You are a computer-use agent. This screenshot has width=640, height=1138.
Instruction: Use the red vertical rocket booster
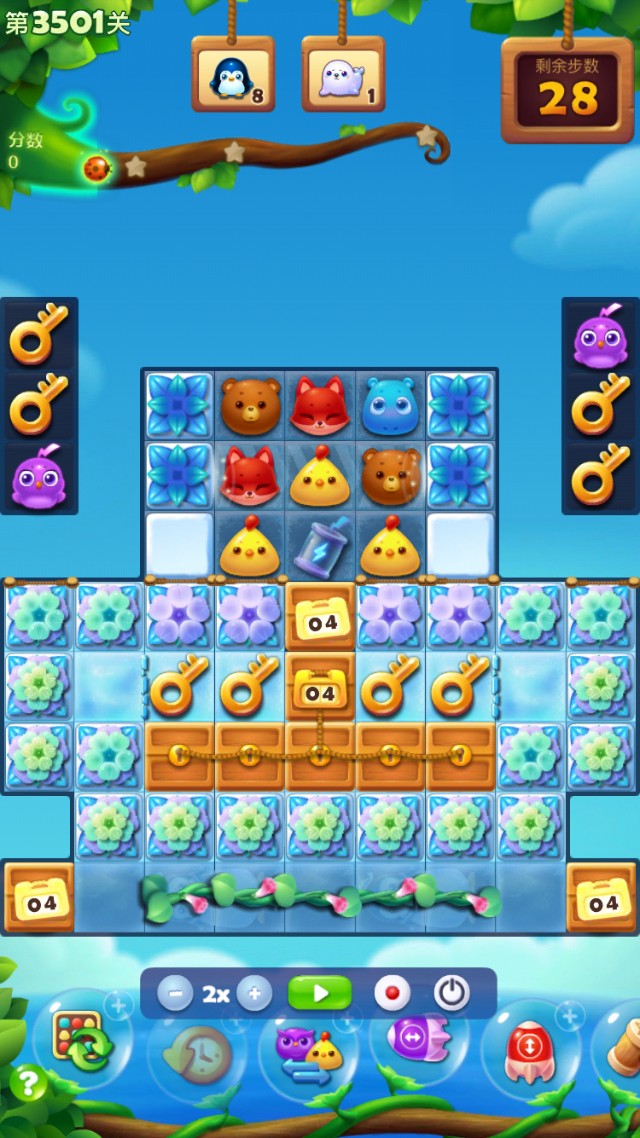tap(531, 1052)
